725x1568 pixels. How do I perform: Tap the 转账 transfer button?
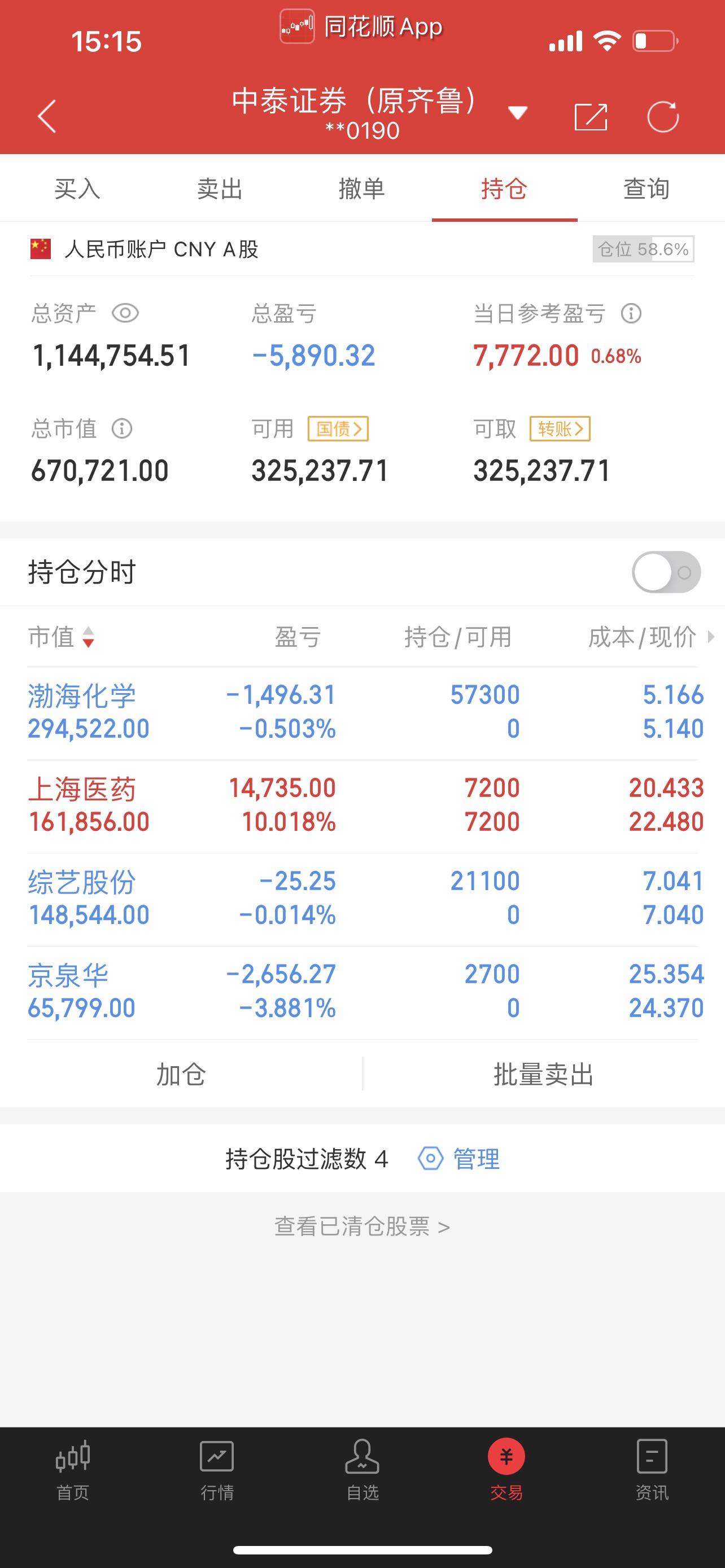click(x=560, y=428)
